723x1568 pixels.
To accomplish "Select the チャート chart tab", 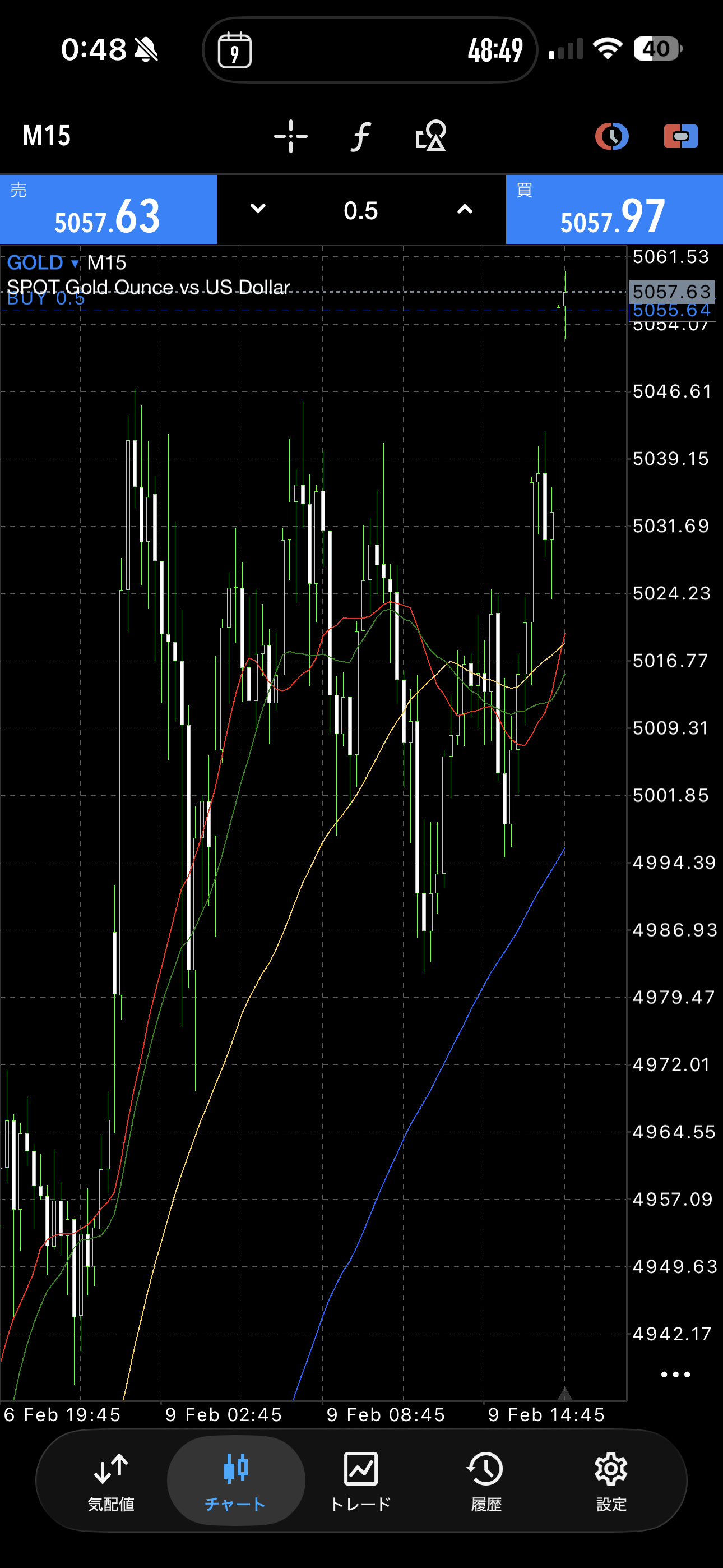I will [x=235, y=1481].
